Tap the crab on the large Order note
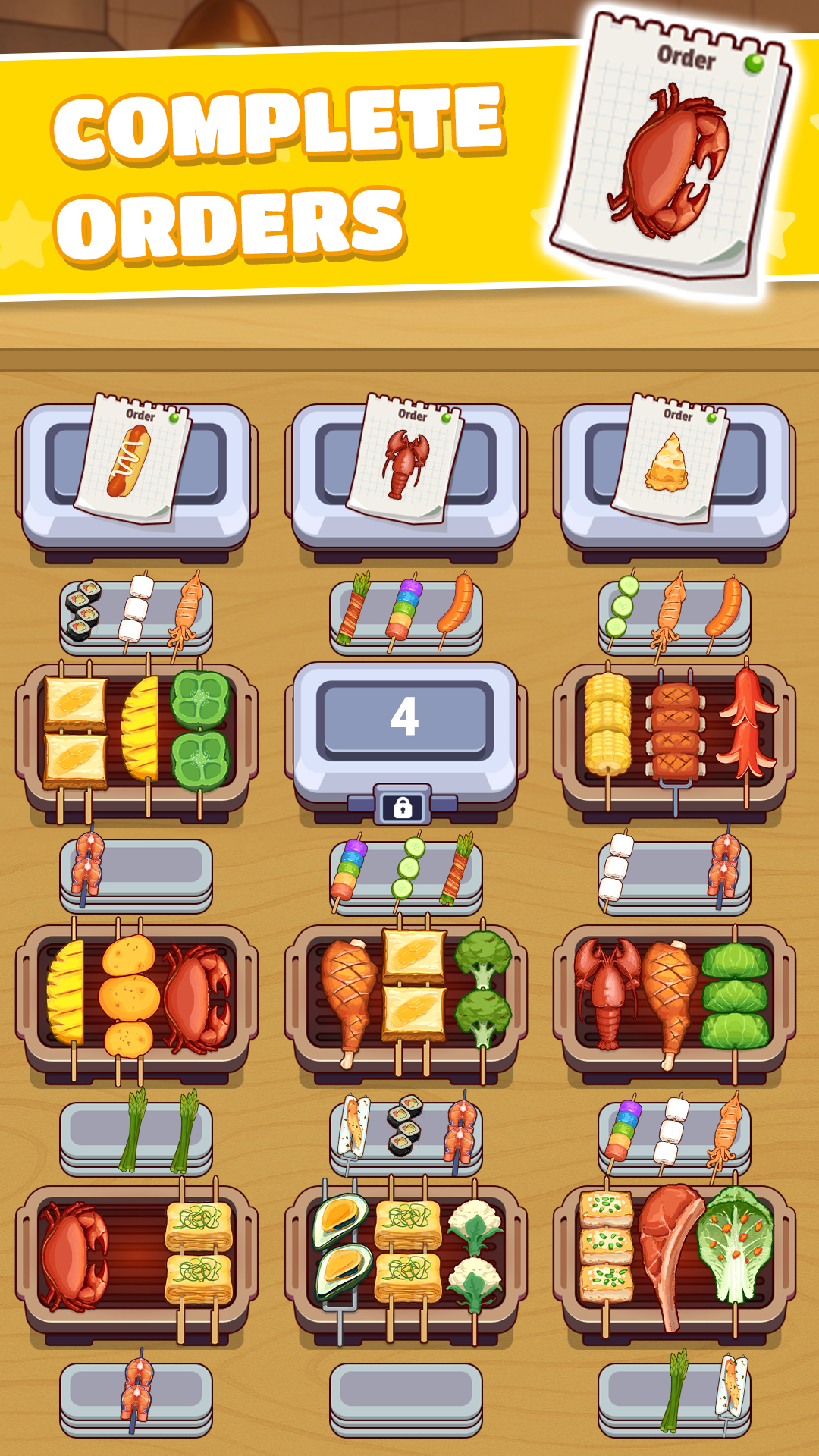Viewport: 819px width, 1456px height. click(x=667, y=159)
